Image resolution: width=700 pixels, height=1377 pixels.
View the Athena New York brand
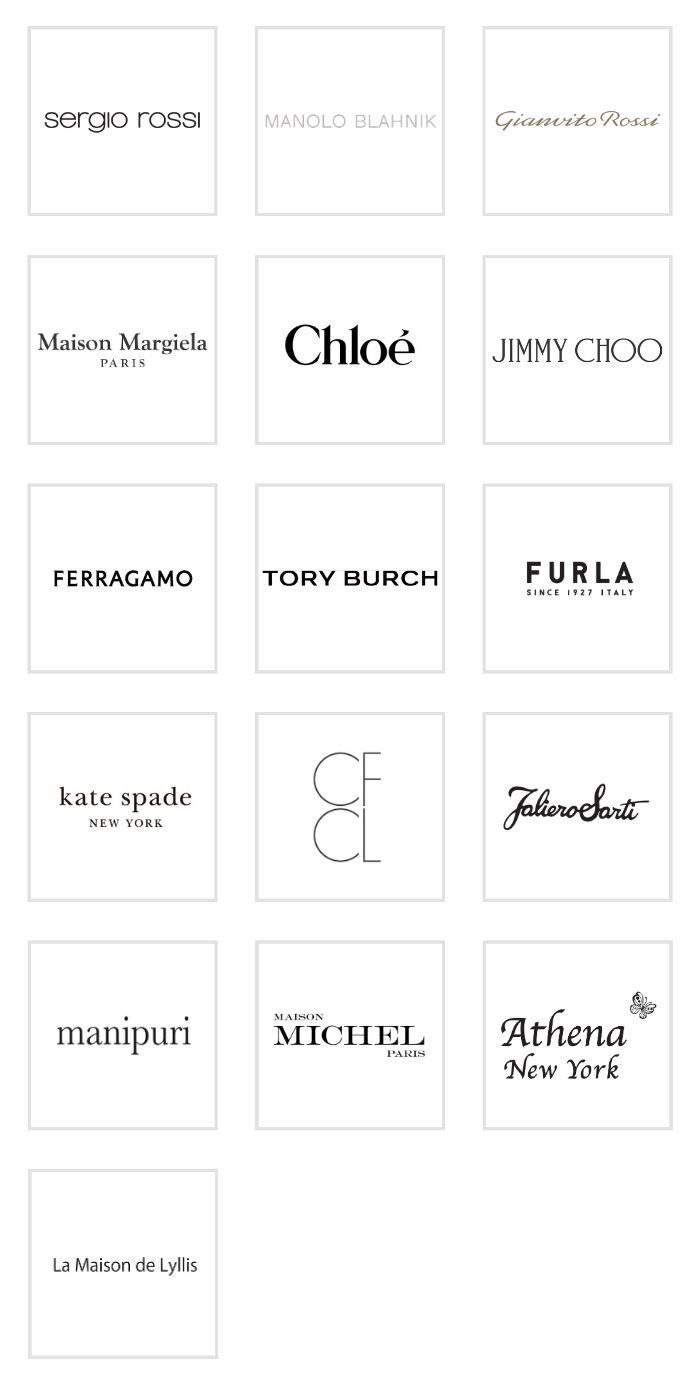click(x=577, y=1035)
